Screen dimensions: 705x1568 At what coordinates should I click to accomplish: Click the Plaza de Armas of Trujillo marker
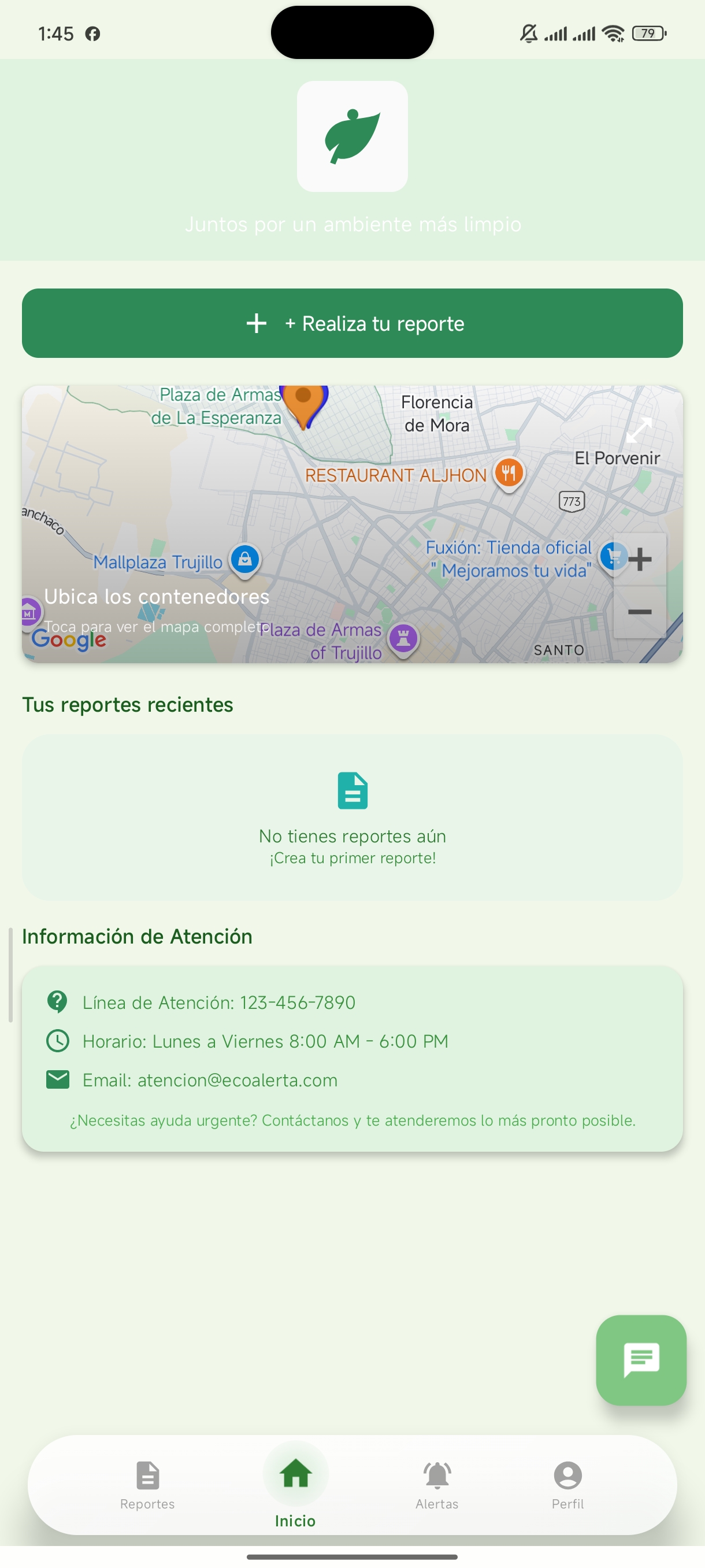403,638
